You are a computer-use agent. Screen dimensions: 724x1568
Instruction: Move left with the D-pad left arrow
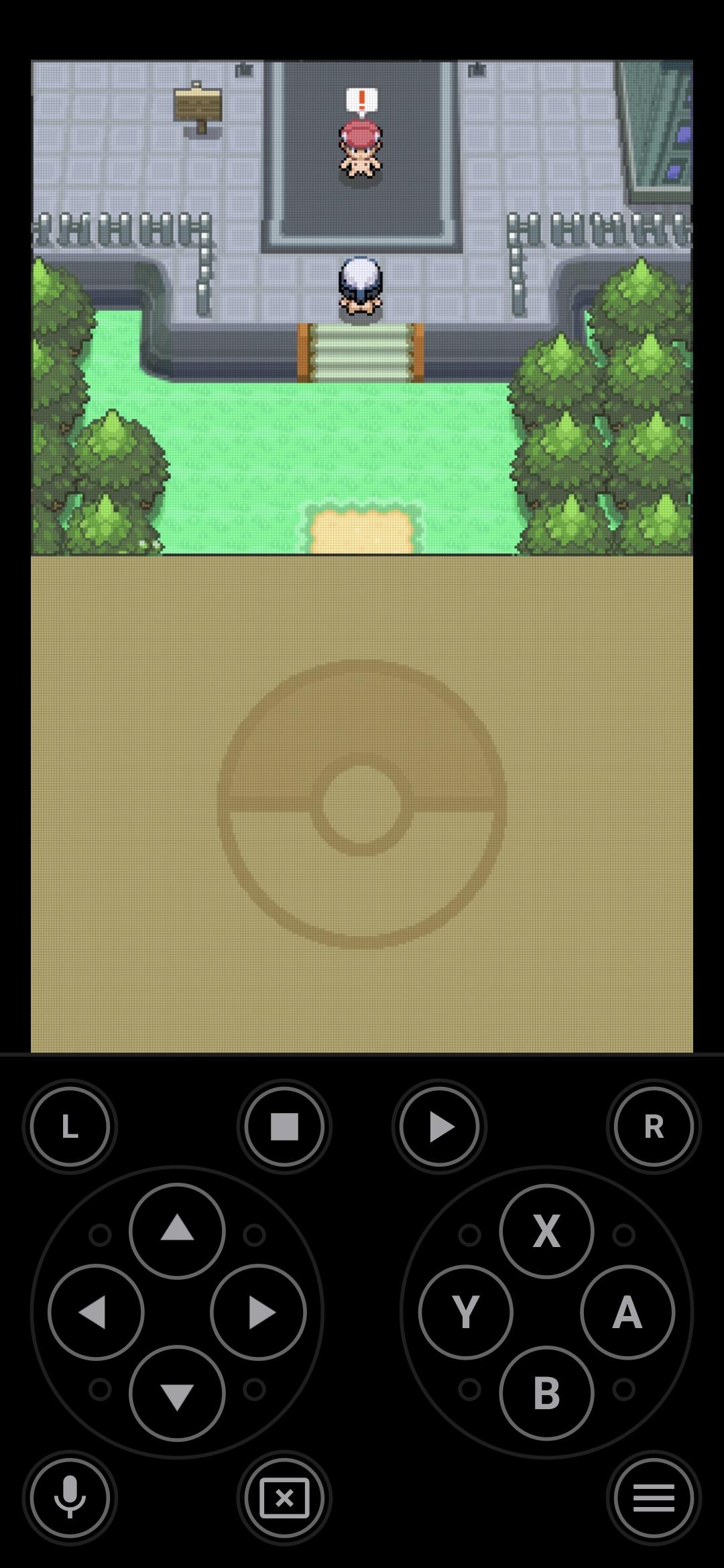click(x=96, y=1311)
